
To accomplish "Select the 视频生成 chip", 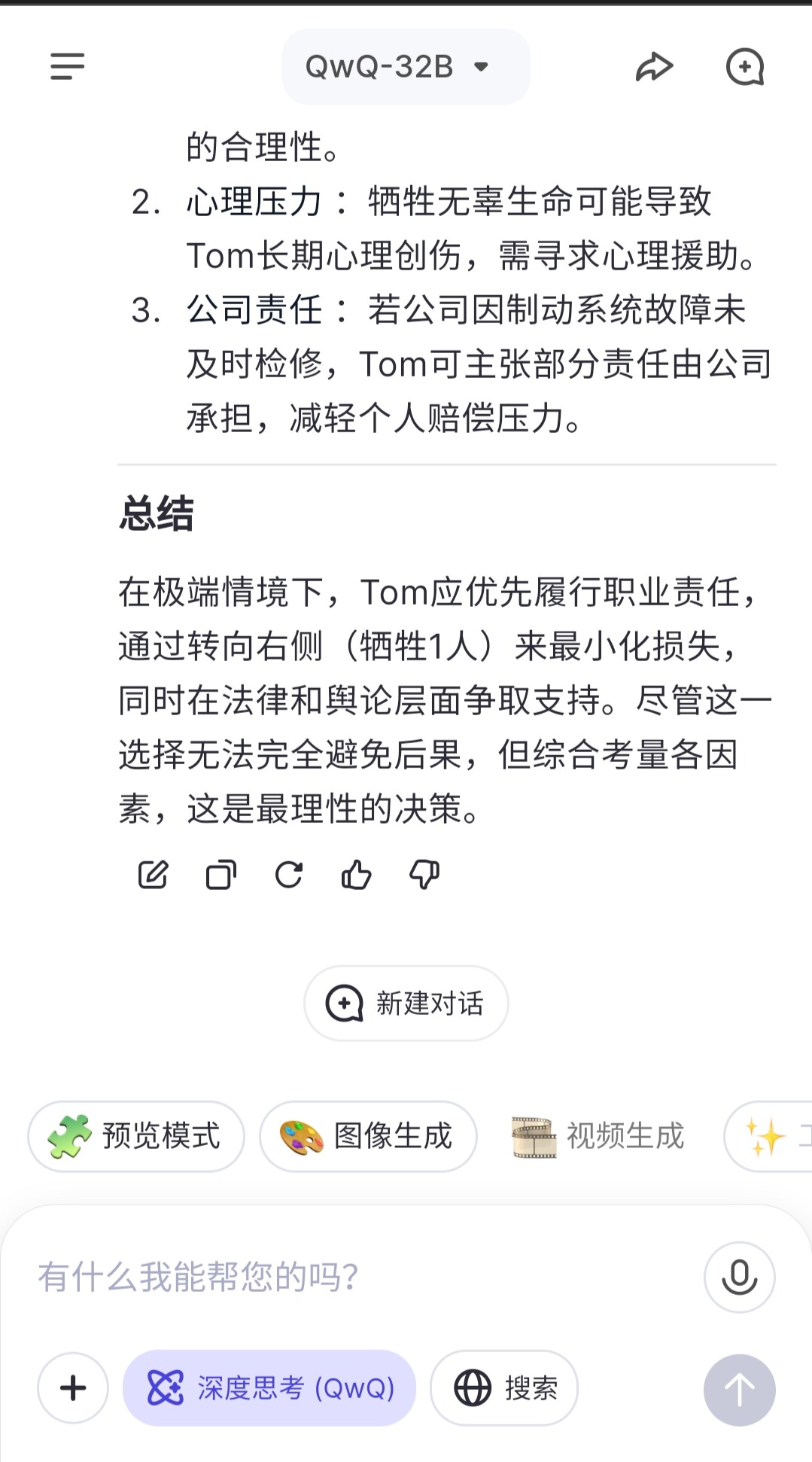I will [599, 1136].
